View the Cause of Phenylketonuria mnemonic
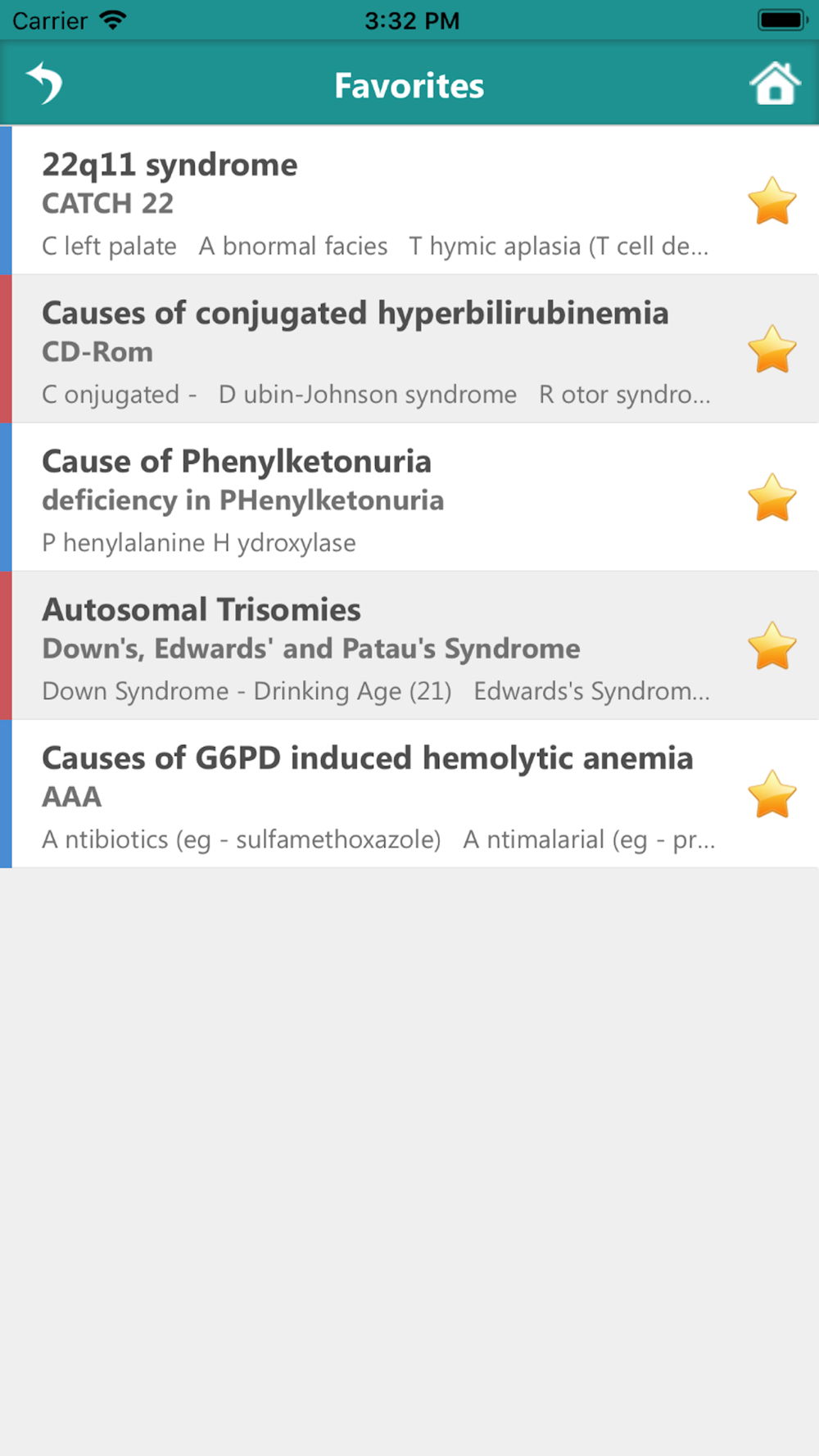The width and height of the screenshot is (819, 1456). 409,497
